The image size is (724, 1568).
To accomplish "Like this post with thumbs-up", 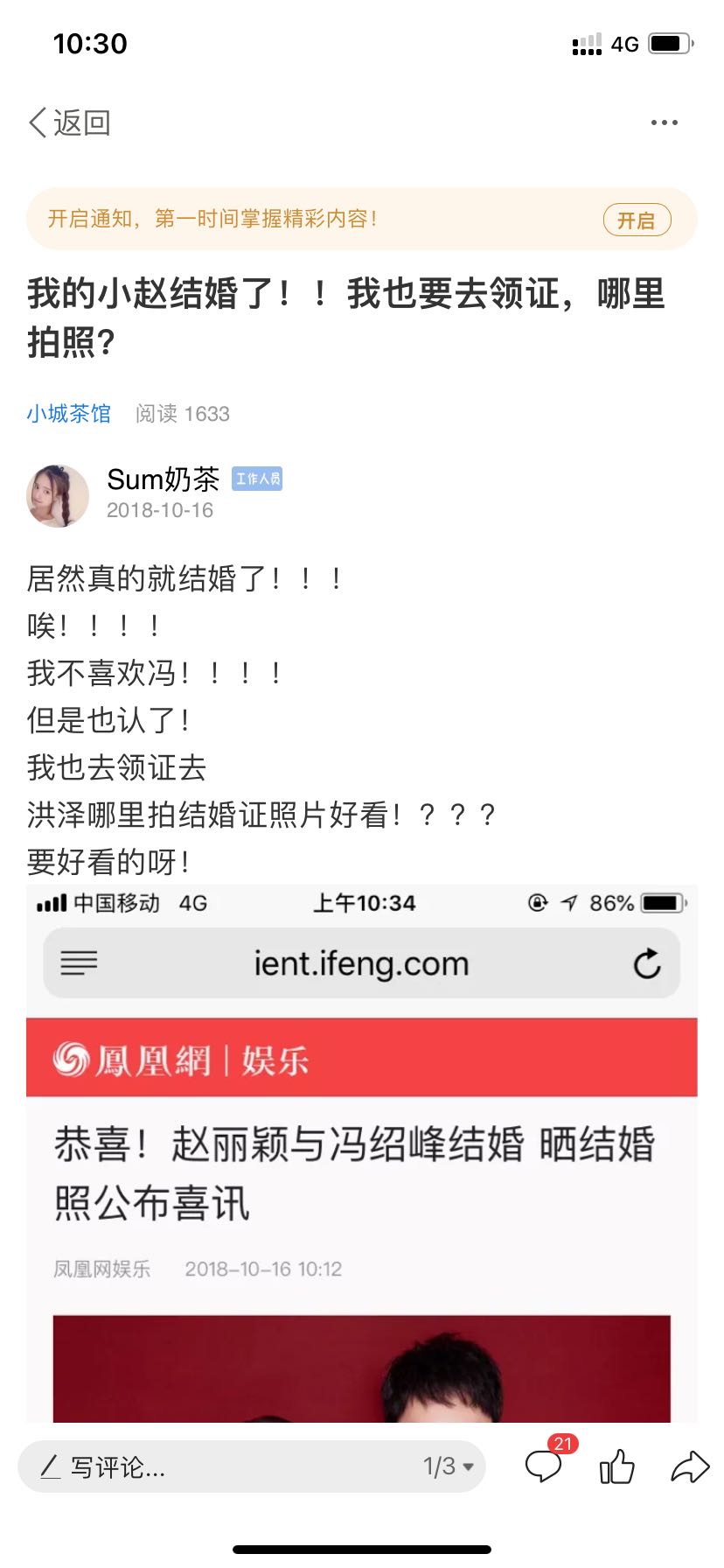I will coord(617,1466).
